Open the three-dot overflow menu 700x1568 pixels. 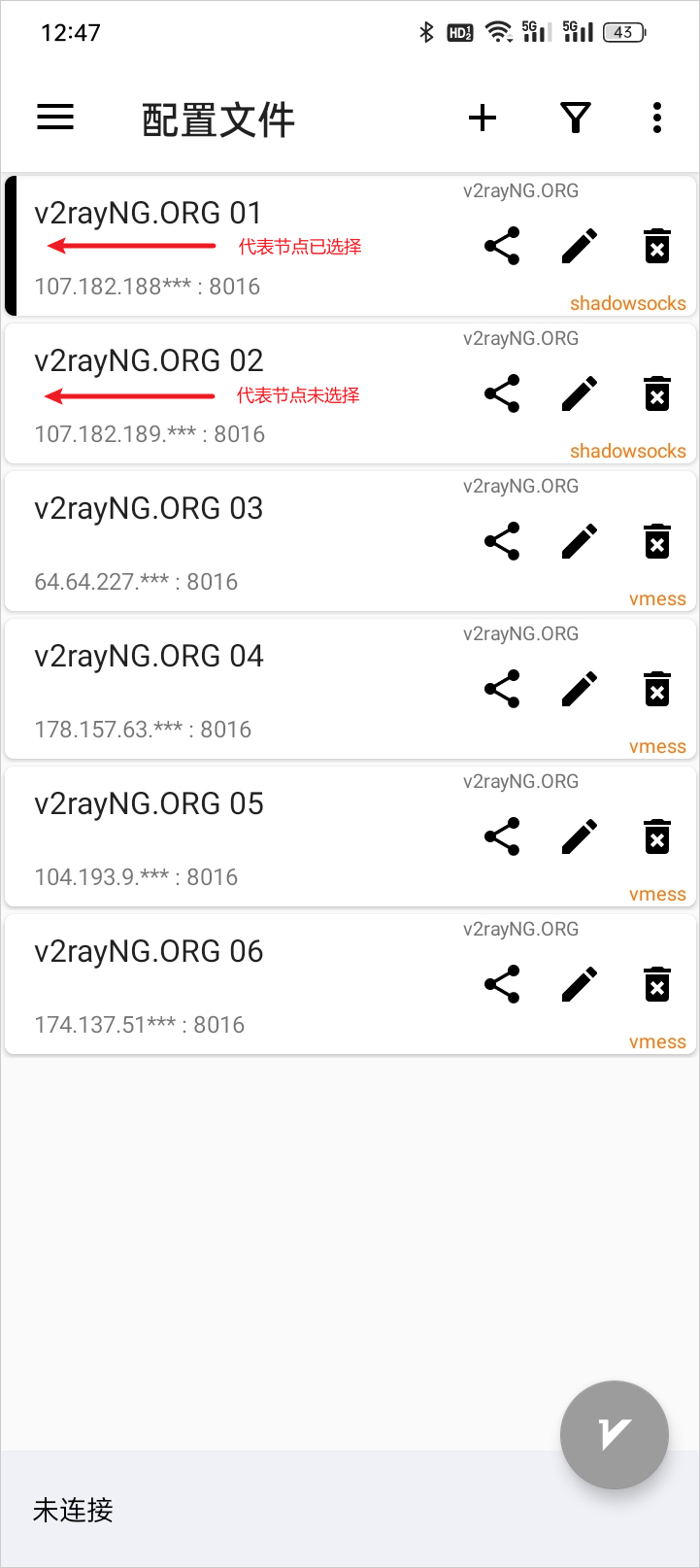pyautogui.click(x=657, y=119)
